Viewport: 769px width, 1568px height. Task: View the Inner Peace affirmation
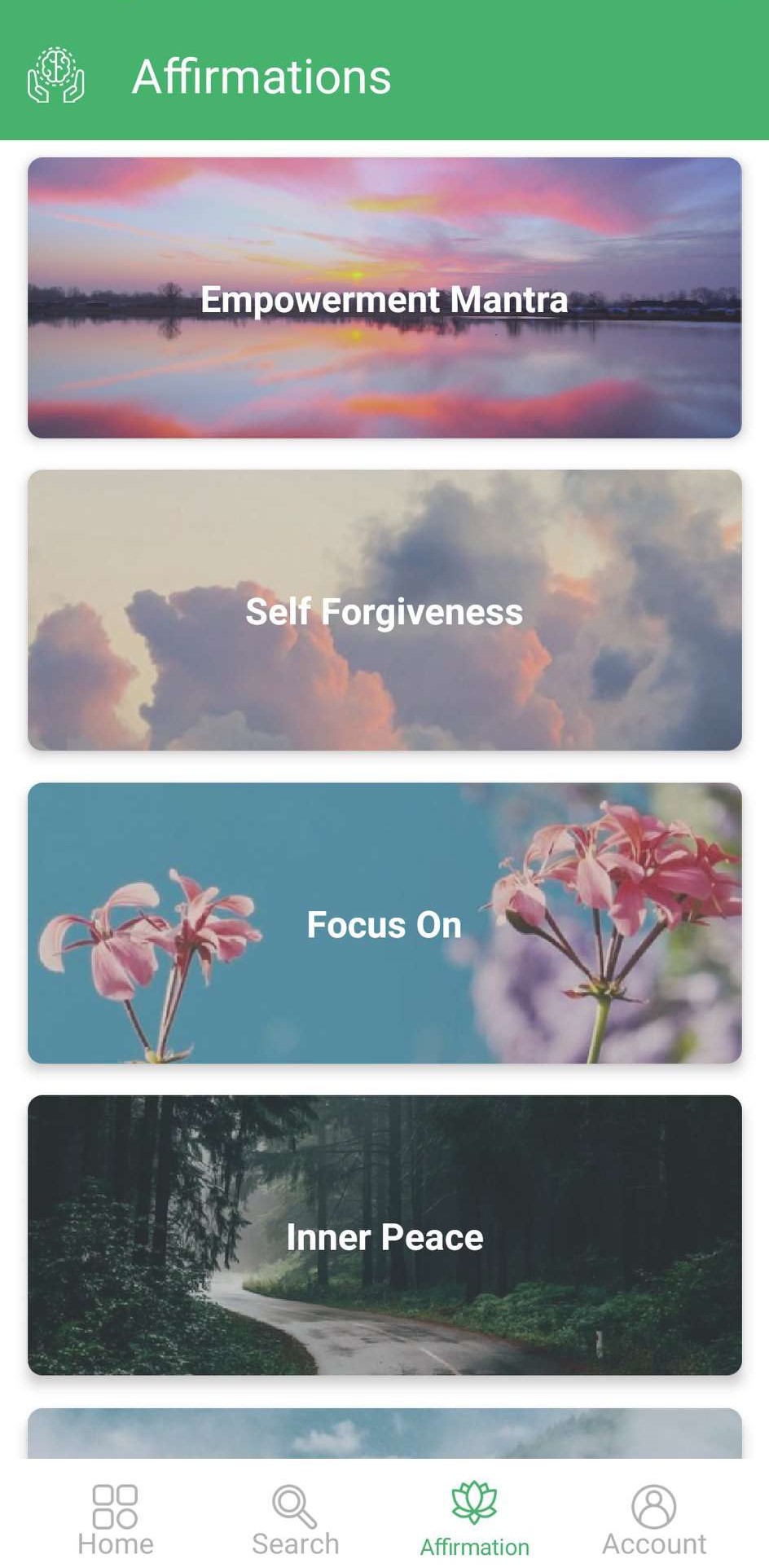point(384,1235)
